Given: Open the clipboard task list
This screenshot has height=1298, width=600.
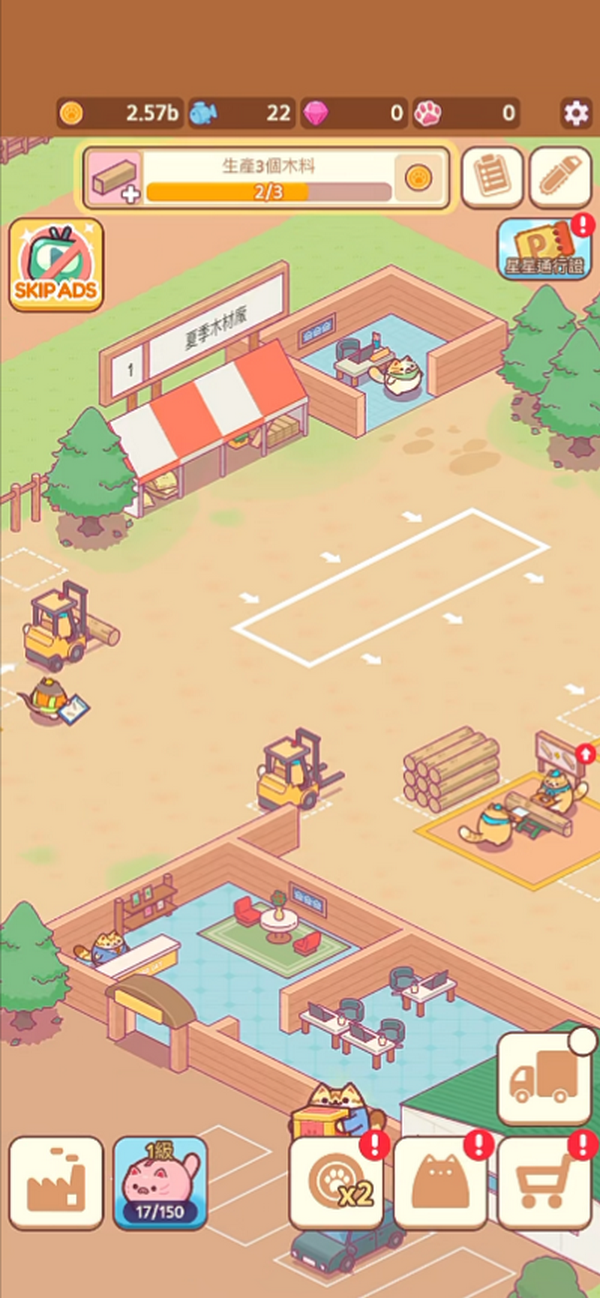Looking at the screenshot, I should [x=492, y=177].
